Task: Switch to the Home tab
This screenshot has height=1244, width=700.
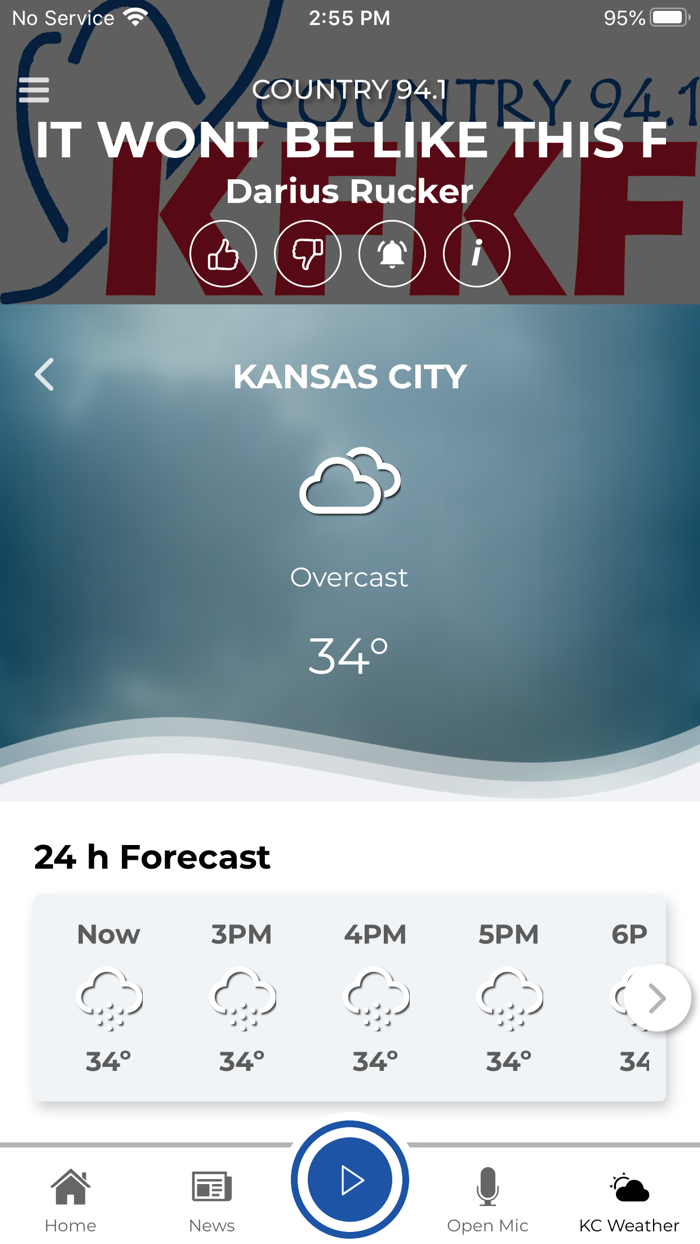Action: 71,1200
